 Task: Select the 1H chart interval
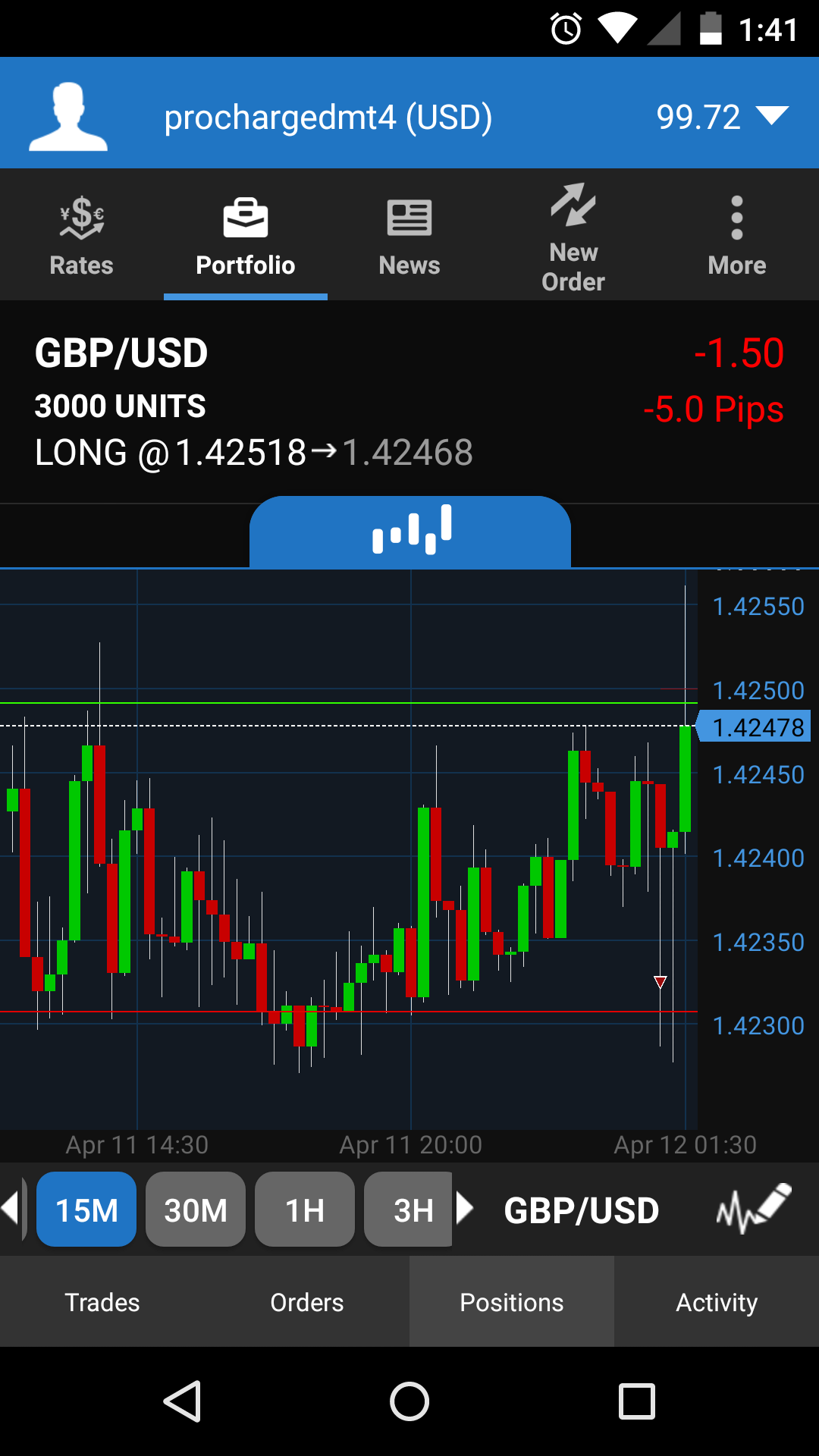[x=305, y=1210]
